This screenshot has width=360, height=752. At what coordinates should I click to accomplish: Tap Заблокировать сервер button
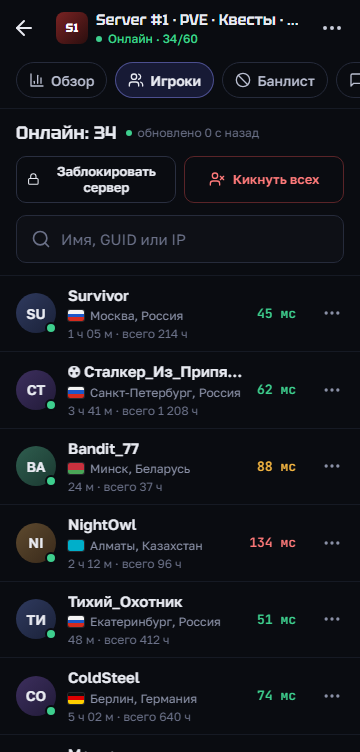[96, 179]
